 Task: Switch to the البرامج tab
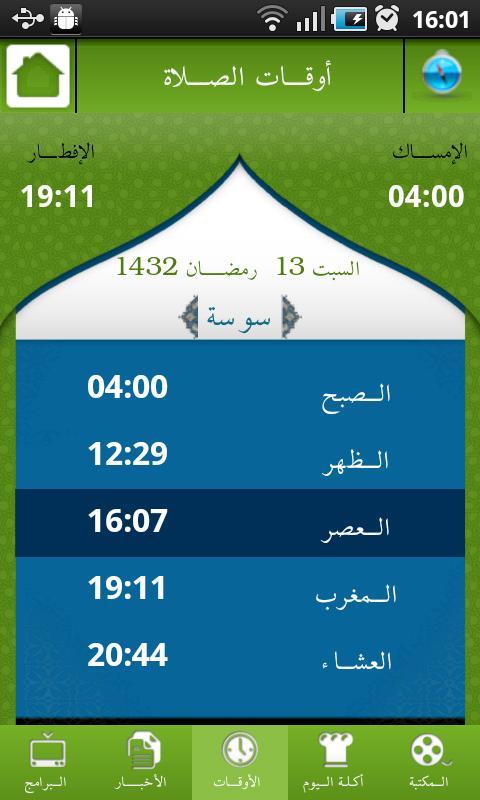[47, 762]
